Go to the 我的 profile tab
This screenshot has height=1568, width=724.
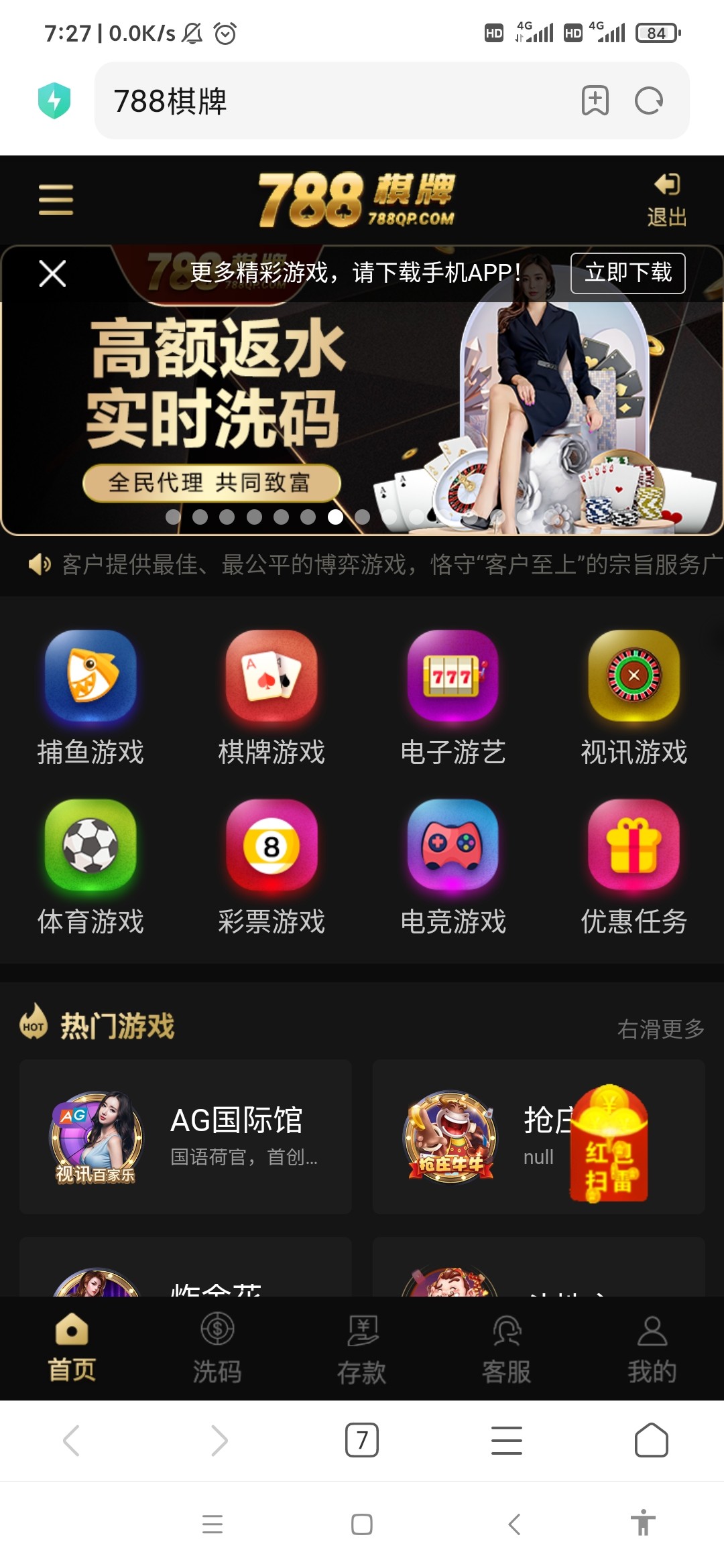coord(652,1348)
